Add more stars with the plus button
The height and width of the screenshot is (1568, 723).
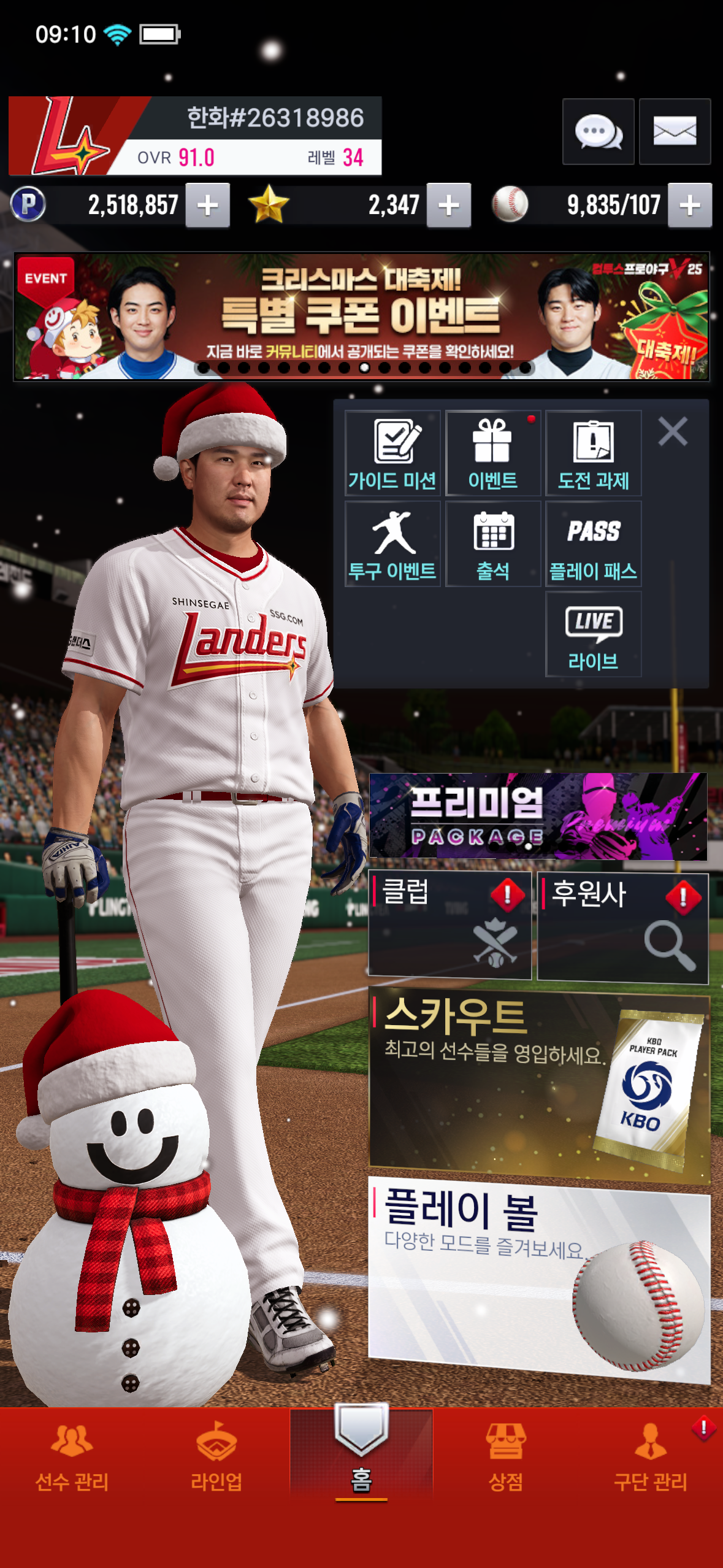[x=449, y=206]
